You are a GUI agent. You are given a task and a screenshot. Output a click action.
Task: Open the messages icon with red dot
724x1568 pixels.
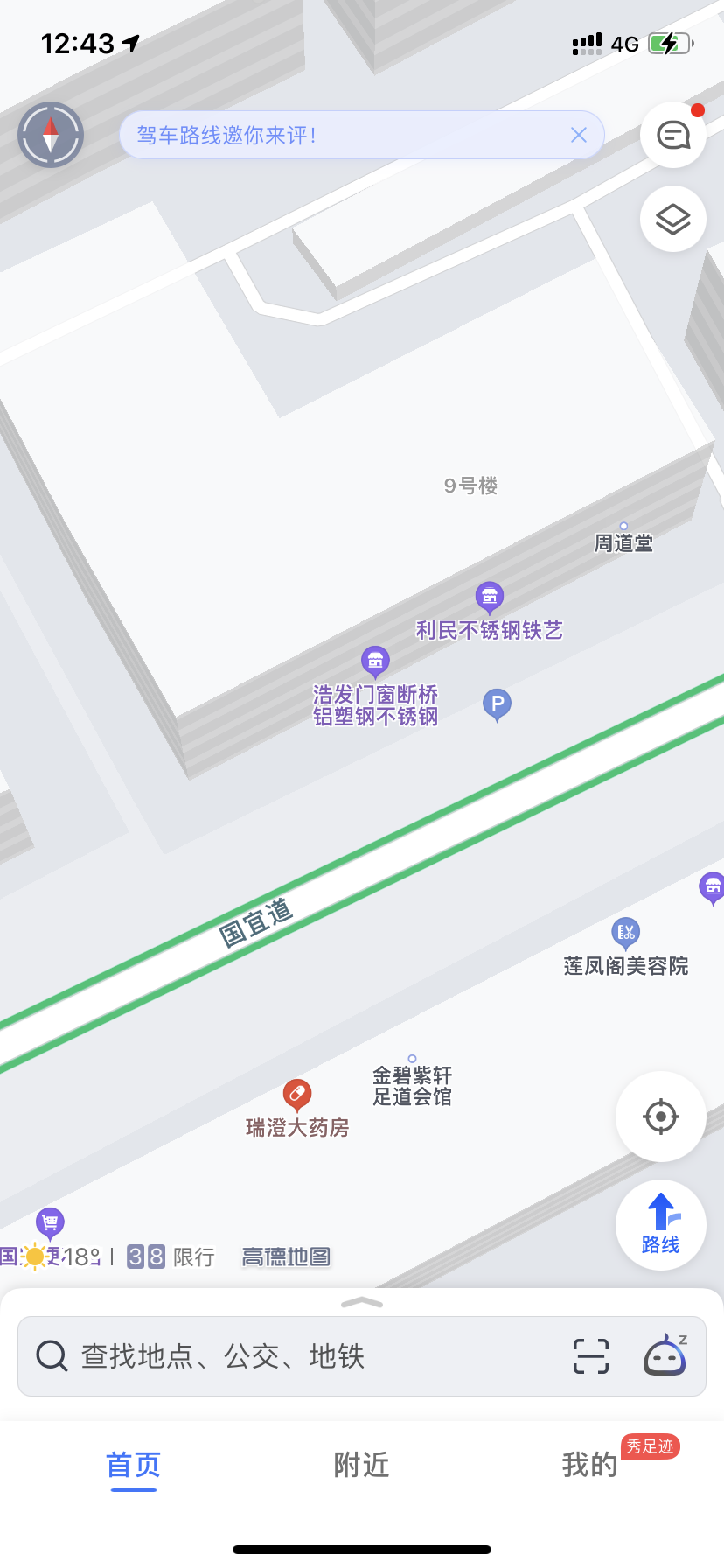pos(673,135)
